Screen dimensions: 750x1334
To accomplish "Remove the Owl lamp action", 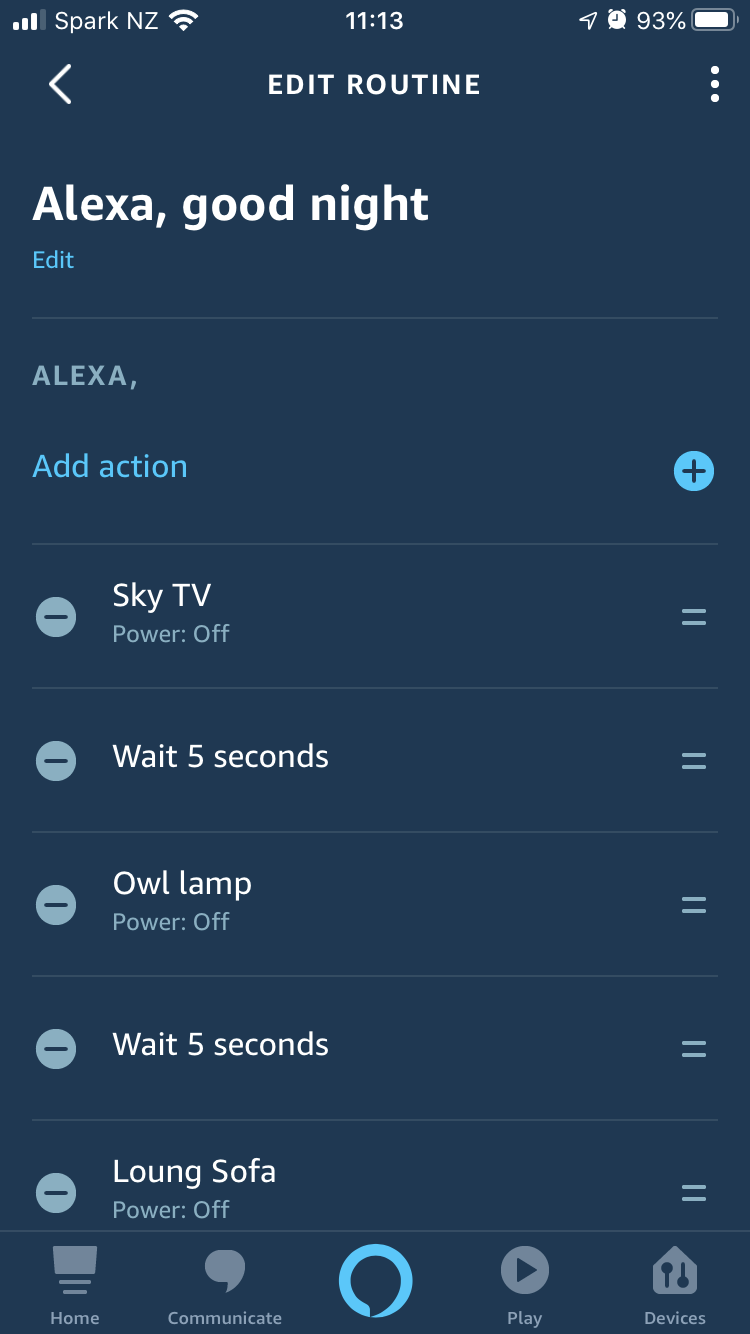I will [56, 905].
